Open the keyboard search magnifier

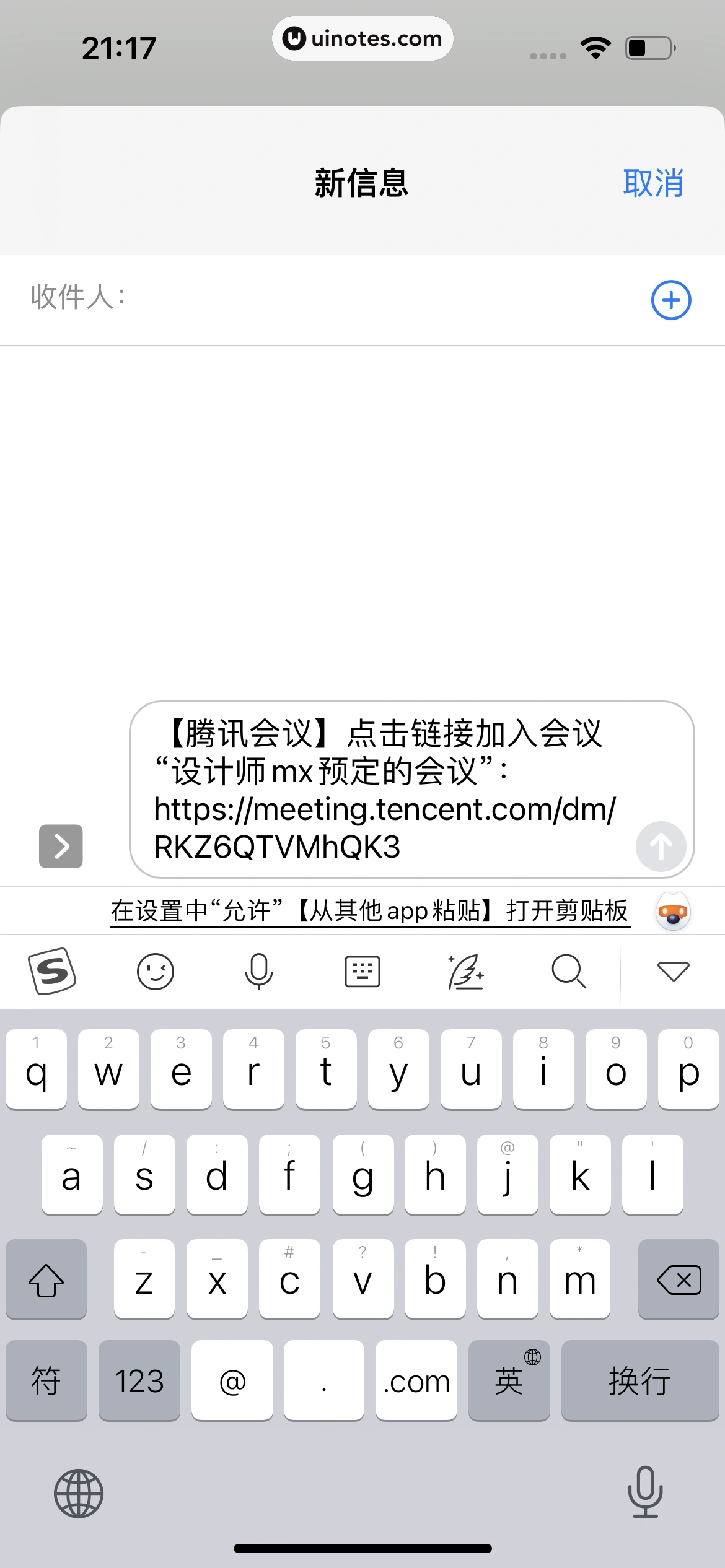pyautogui.click(x=568, y=971)
